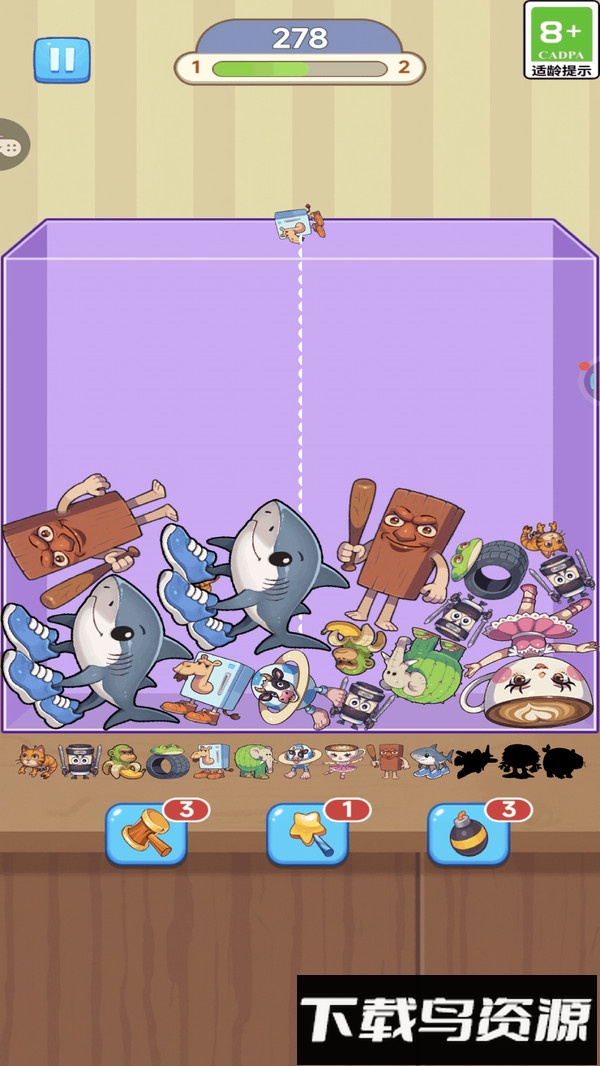Open the side game controller tab

(x=10, y=145)
